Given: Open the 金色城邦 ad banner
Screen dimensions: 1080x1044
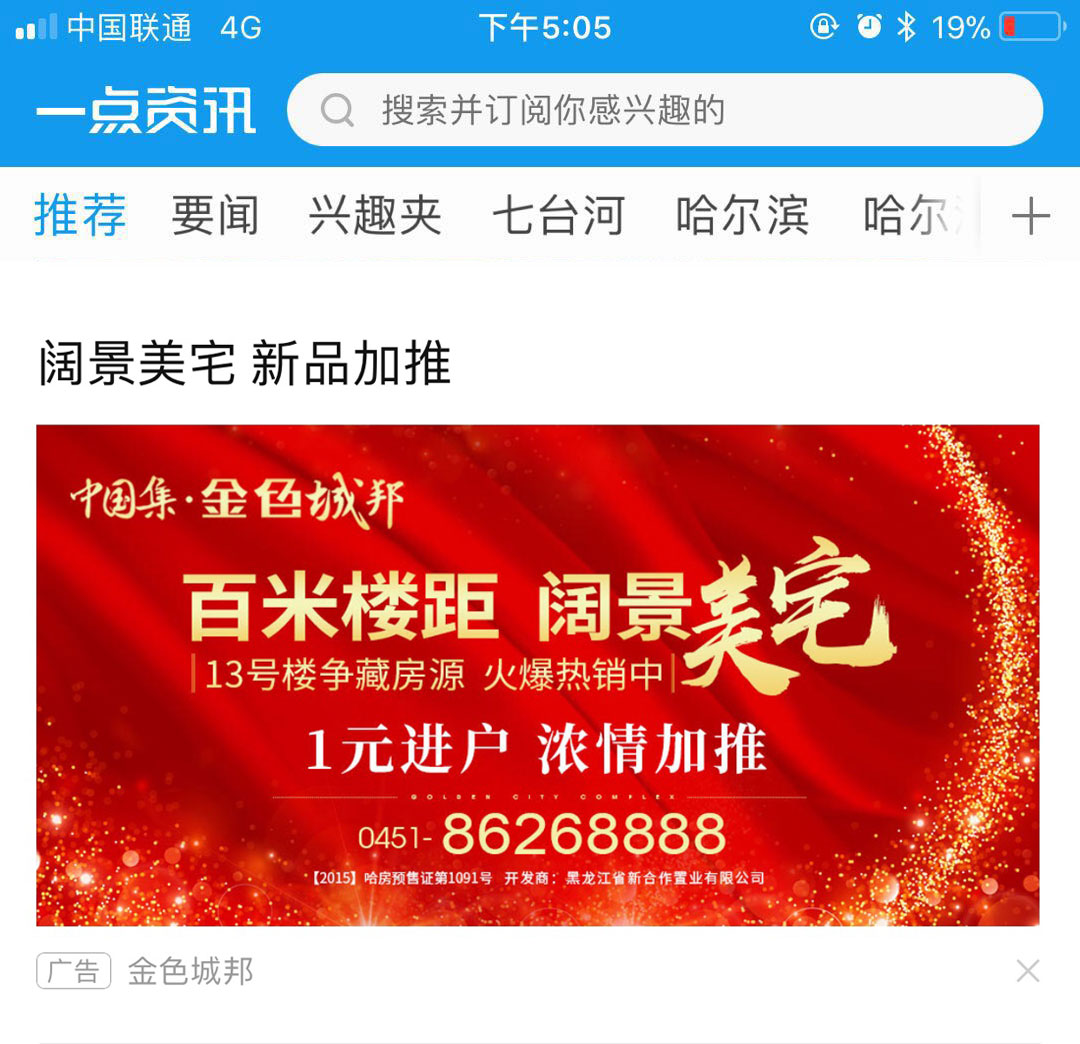Looking at the screenshot, I should (538, 675).
